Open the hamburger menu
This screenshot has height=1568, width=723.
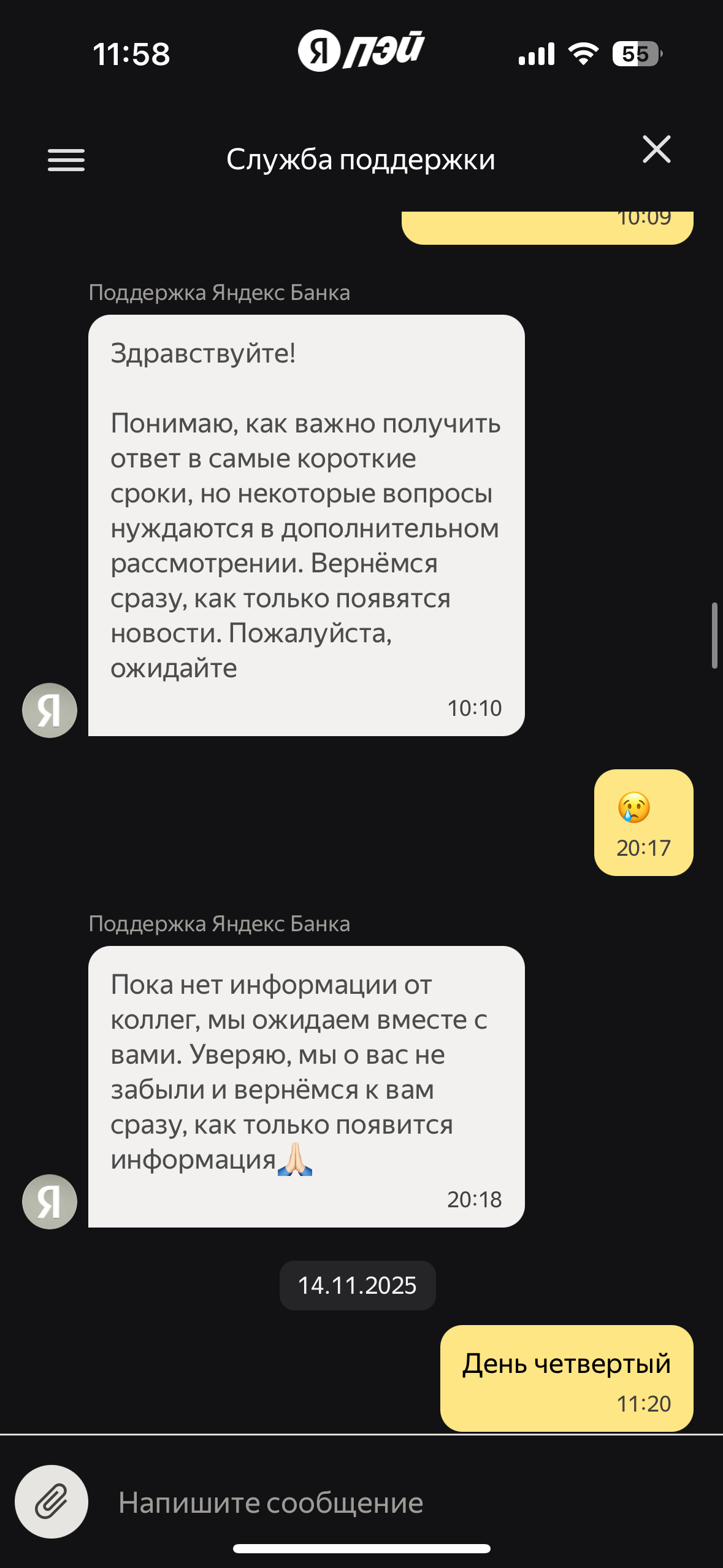66,160
